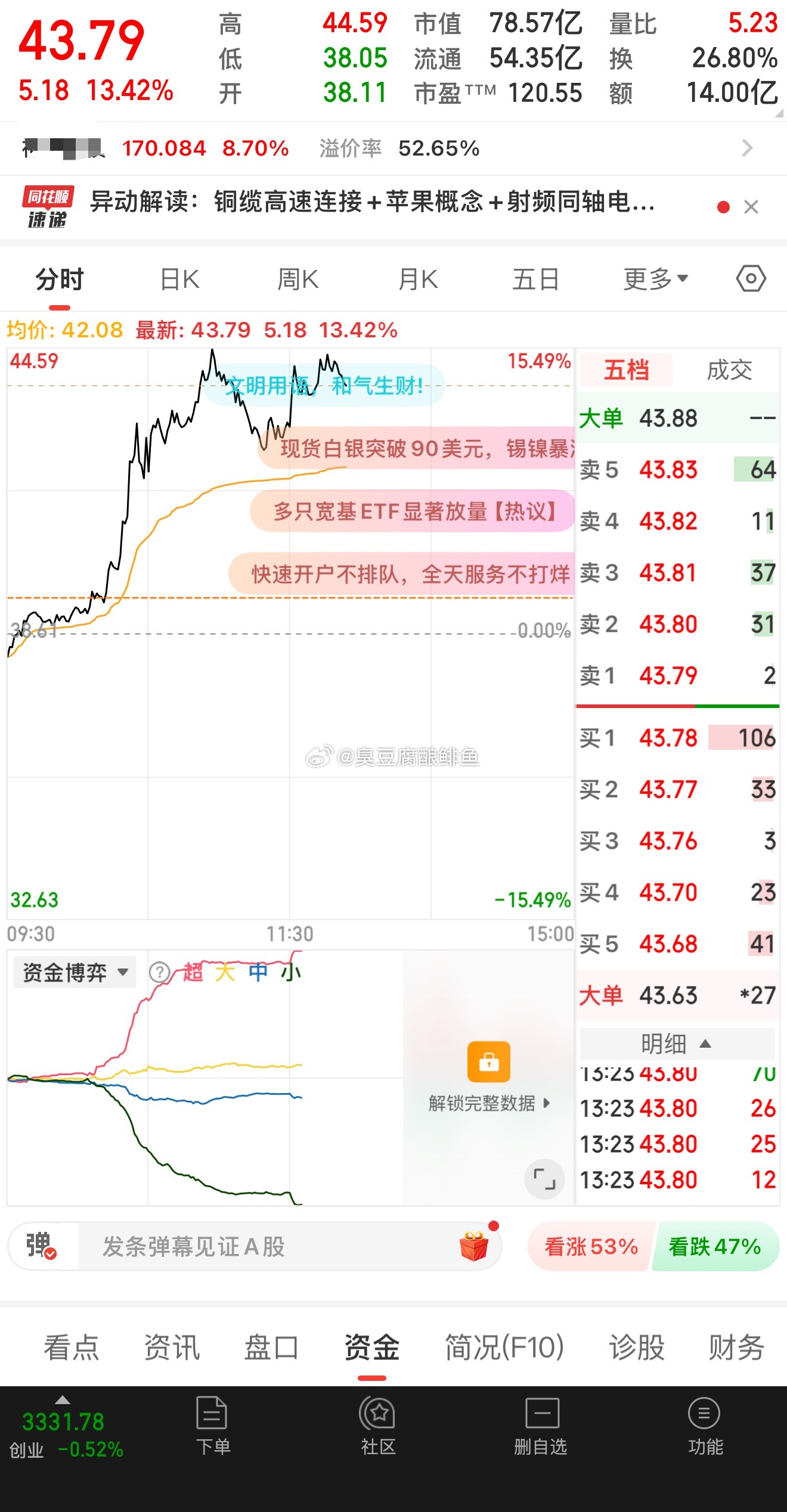Tap 解锁完整数据 to unlock full data
787x1512 pixels.
pyautogui.click(x=484, y=1103)
